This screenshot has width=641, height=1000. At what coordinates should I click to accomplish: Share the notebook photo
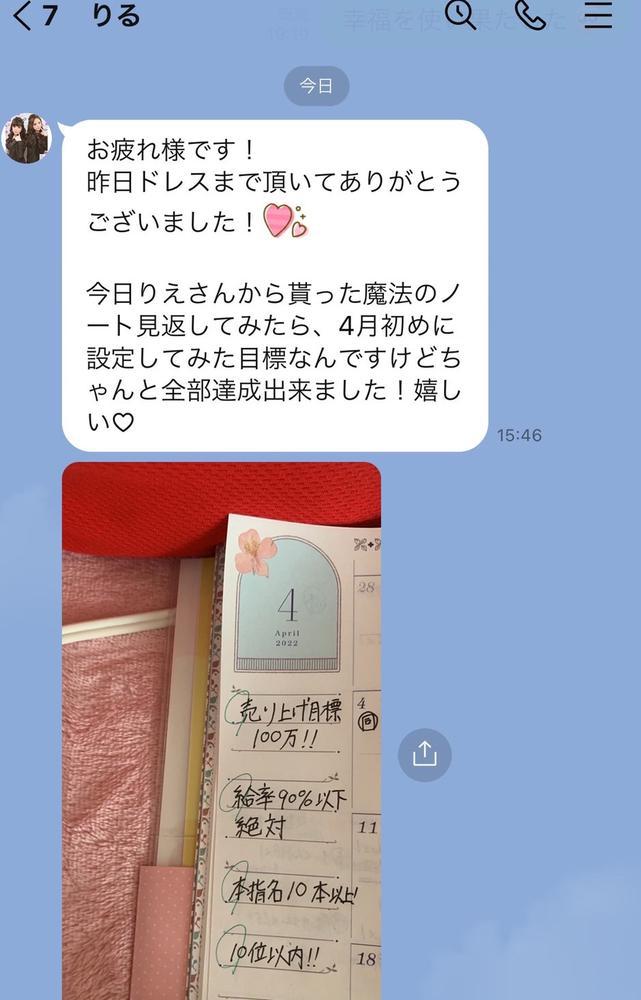424,754
